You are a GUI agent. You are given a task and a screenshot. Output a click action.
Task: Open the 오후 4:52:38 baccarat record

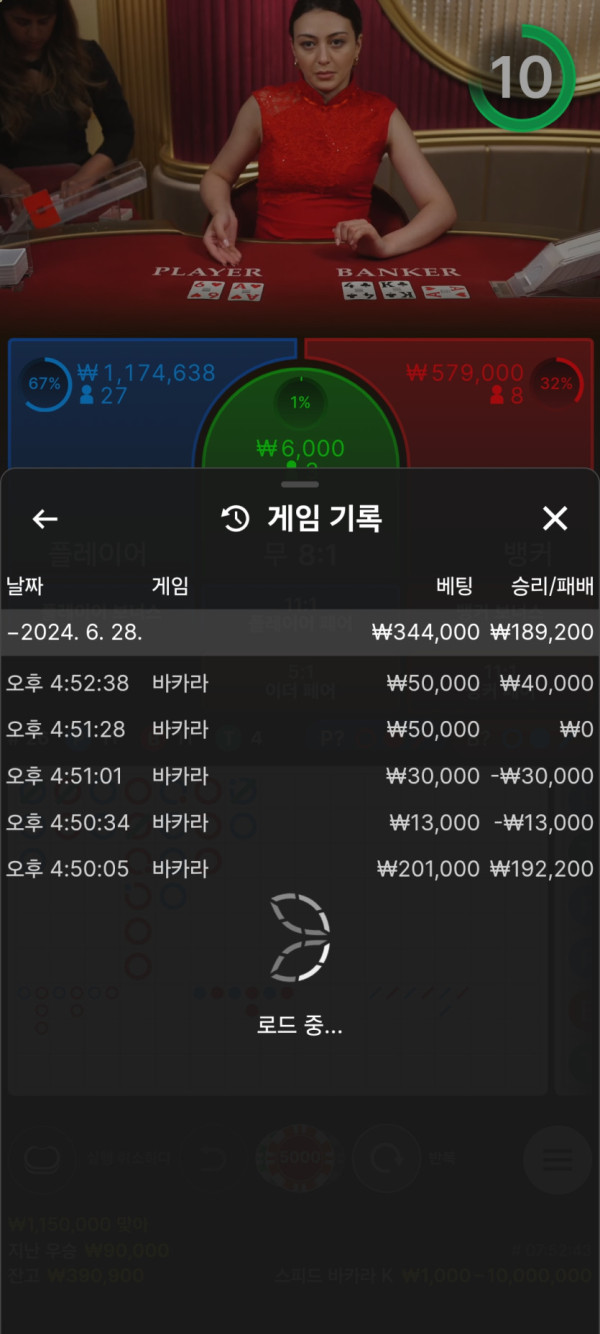pos(299,684)
